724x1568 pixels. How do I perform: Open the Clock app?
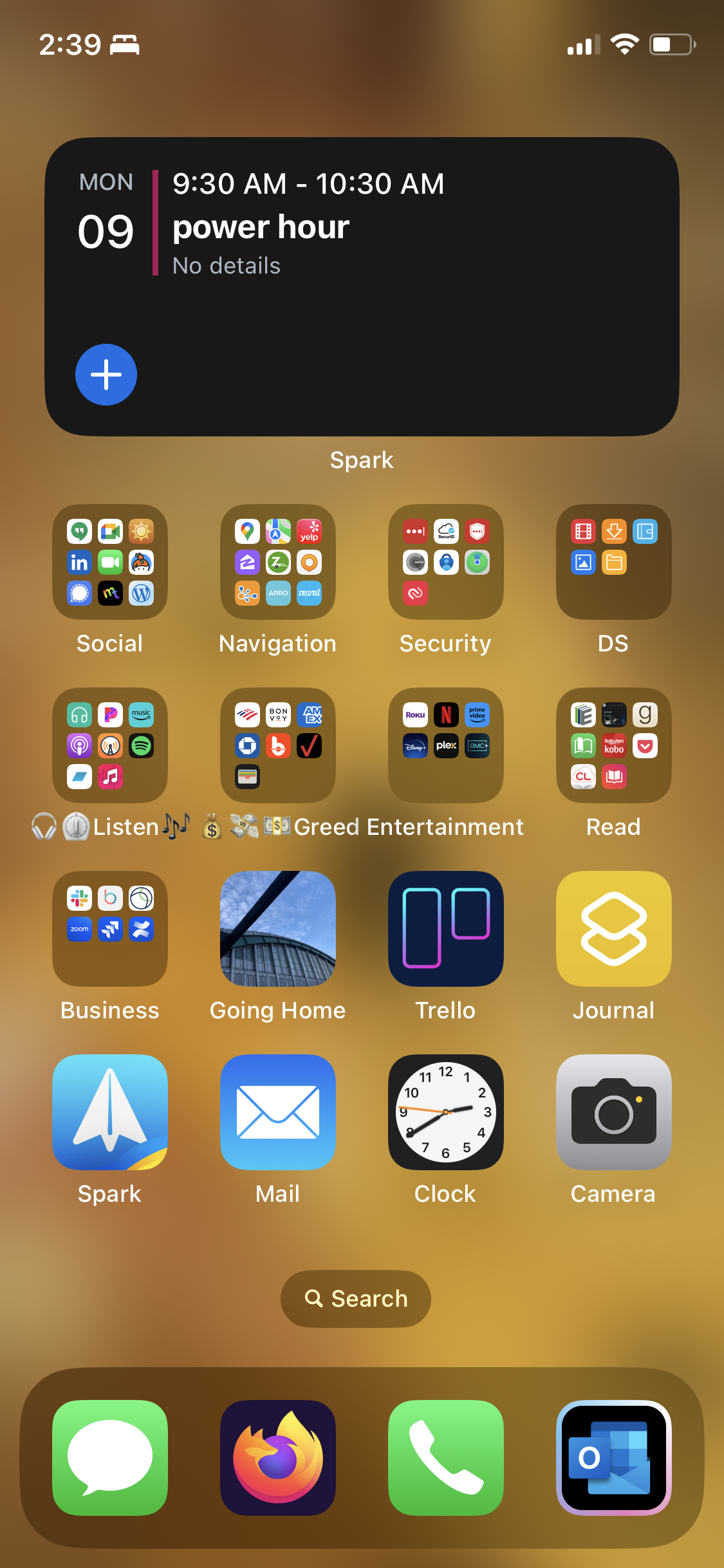[446, 1112]
